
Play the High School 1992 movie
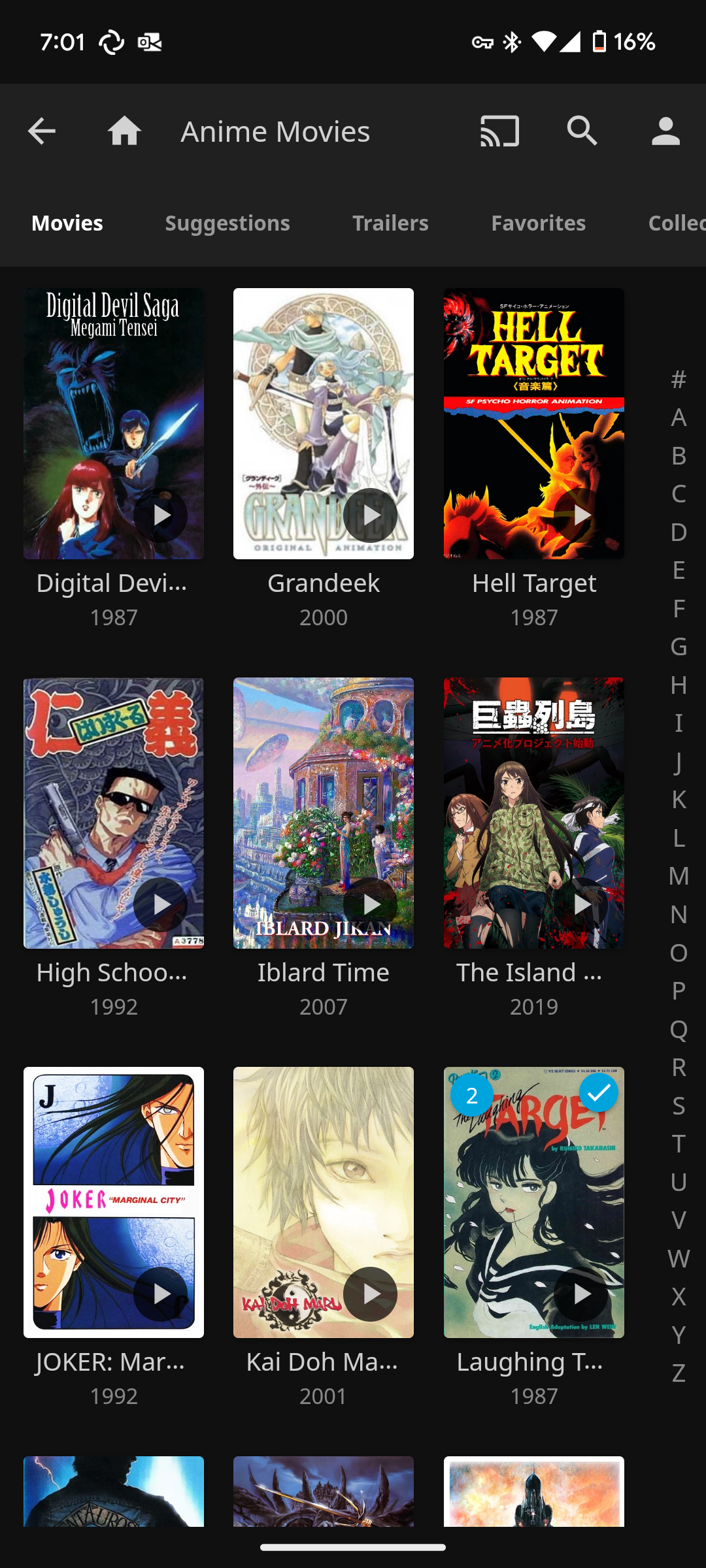160,905
